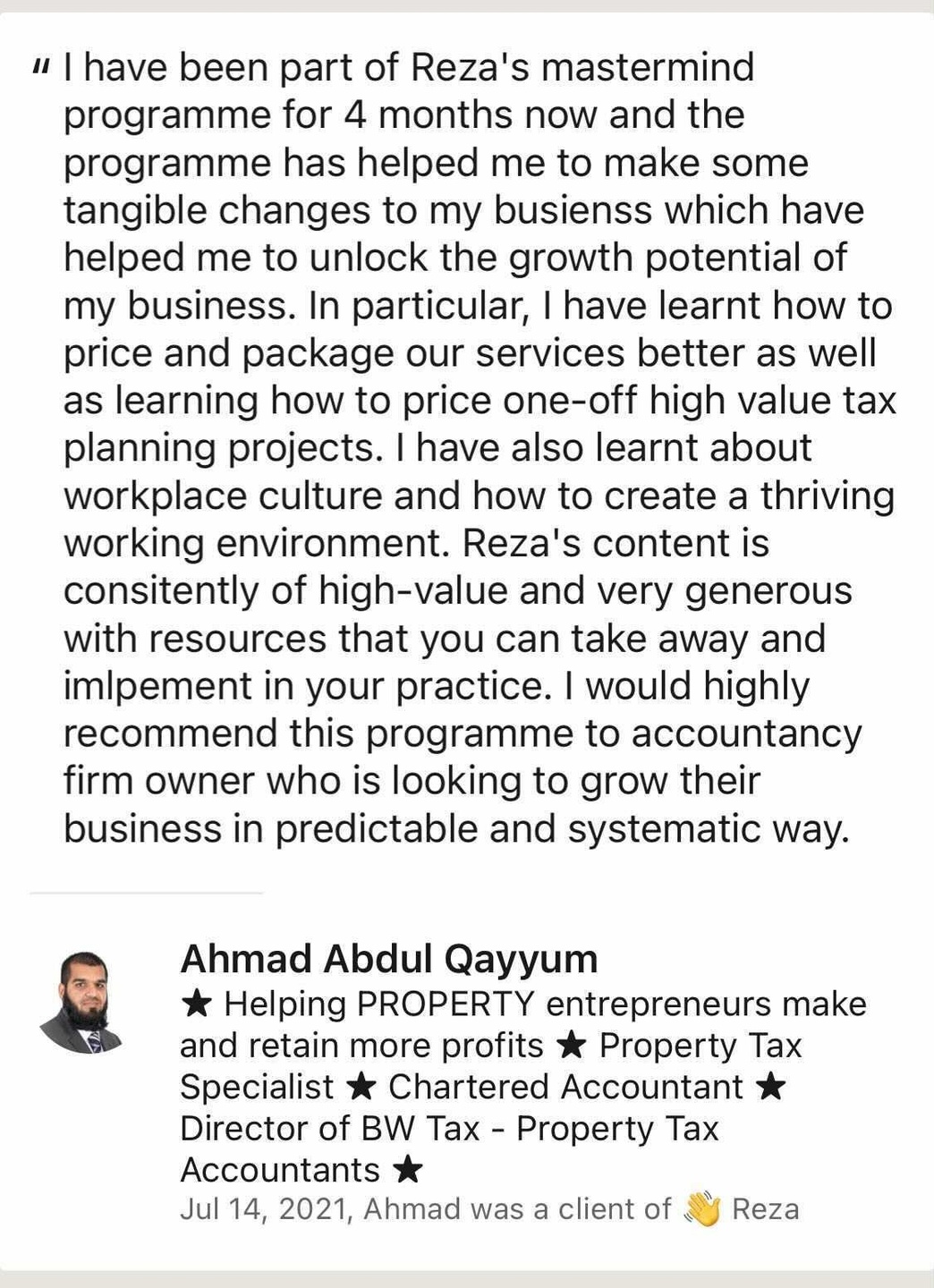Viewport: 934px width, 1288px height.
Task: Tap Ahmad Abdul Qayyum's profile photo
Action: click(x=81, y=1003)
